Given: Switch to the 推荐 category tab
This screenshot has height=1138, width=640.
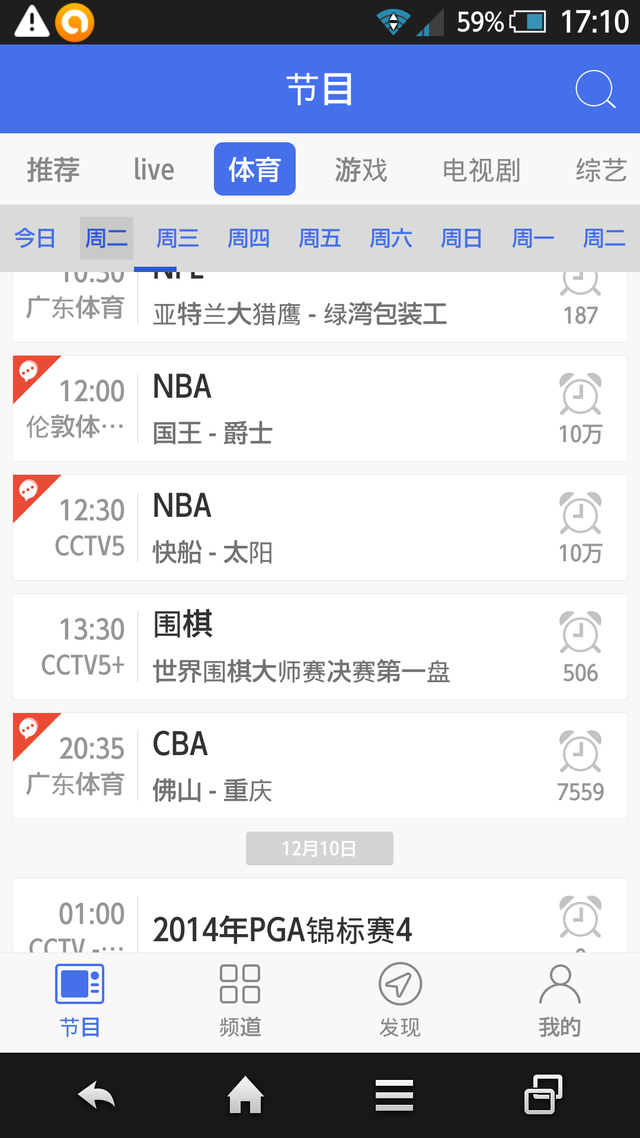Looking at the screenshot, I should click(x=53, y=169).
